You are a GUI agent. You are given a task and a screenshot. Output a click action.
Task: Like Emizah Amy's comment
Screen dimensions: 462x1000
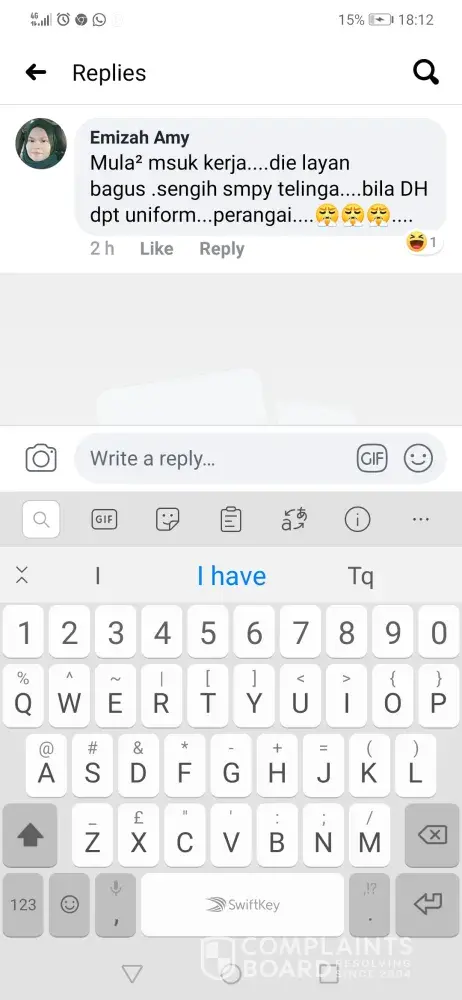[156, 249]
